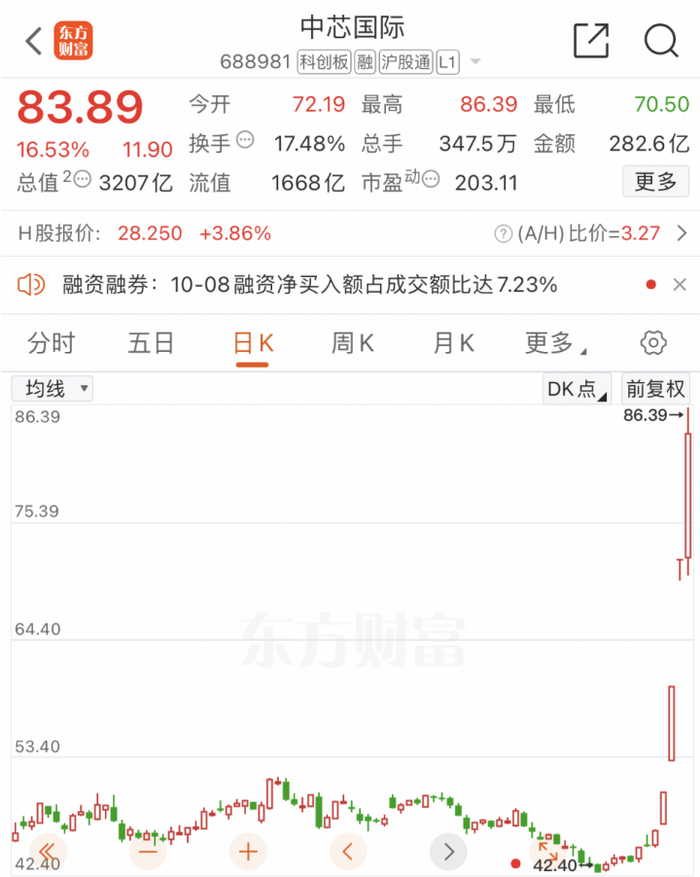The width and height of the screenshot is (700, 877).
Task: Move chart one candle right
Action: click(448, 852)
